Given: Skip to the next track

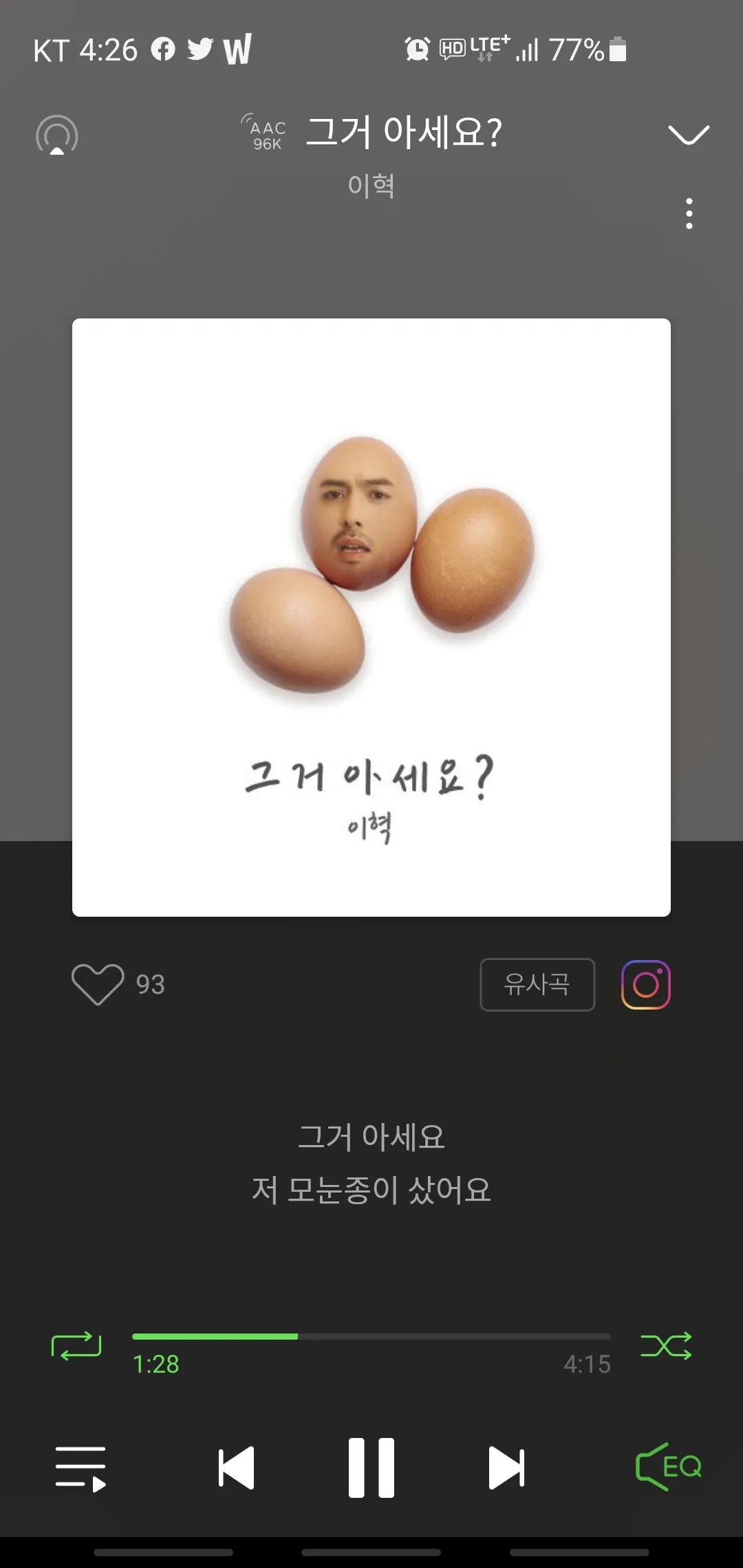Looking at the screenshot, I should point(506,1468).
